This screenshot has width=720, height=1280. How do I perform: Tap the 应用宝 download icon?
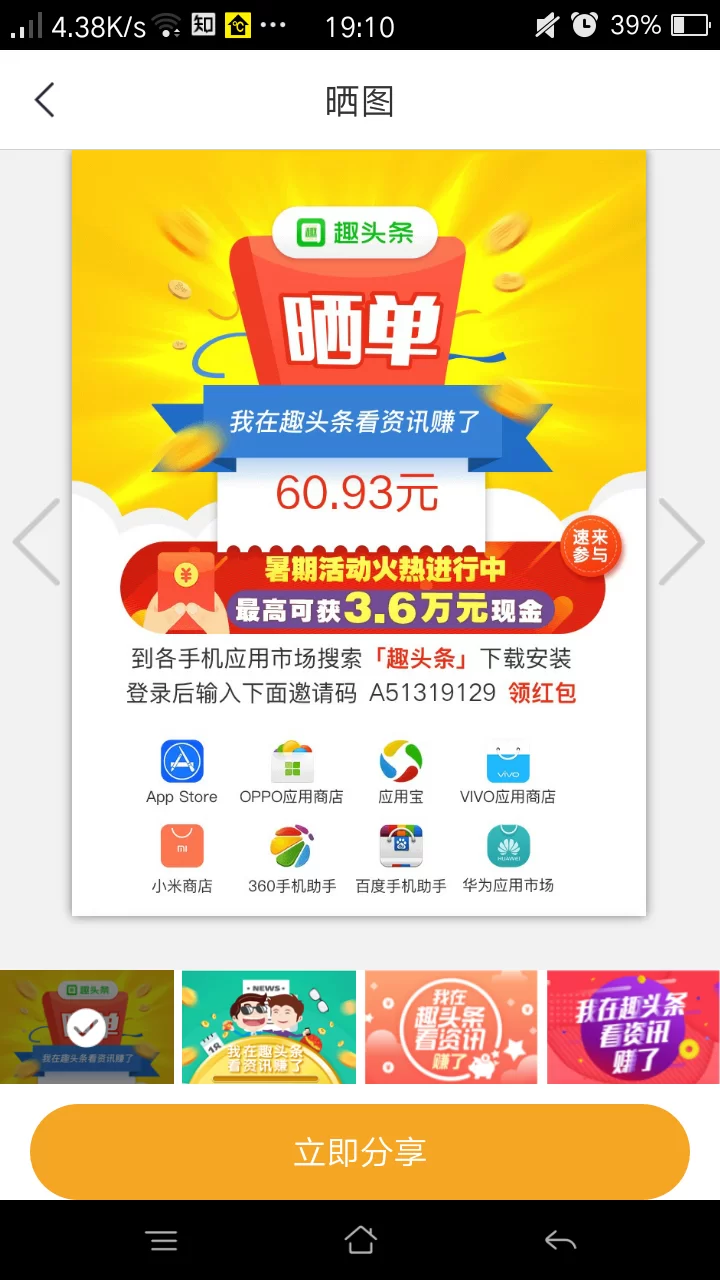point(399,763)
